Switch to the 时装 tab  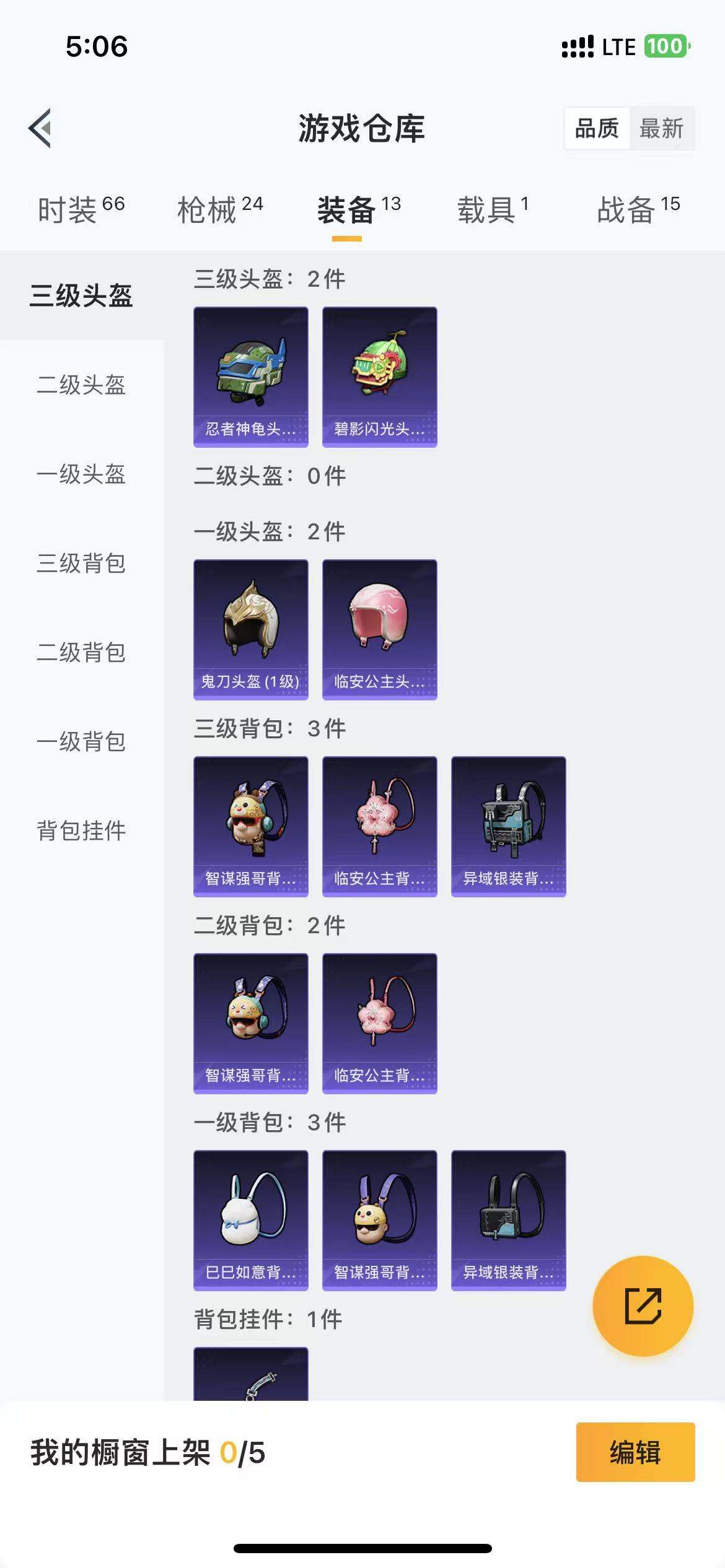(x=81, y=209)
